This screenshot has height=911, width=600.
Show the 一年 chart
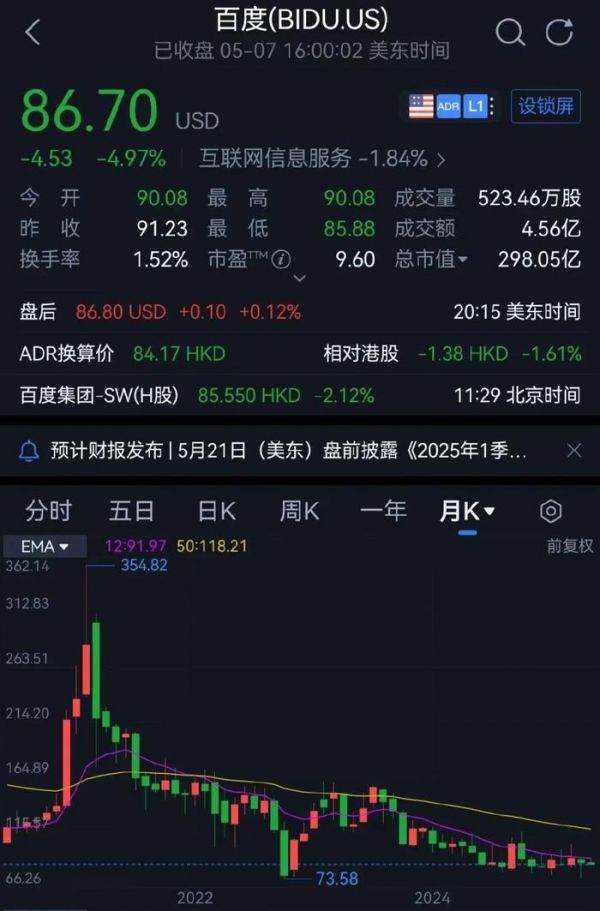(383, 512)
